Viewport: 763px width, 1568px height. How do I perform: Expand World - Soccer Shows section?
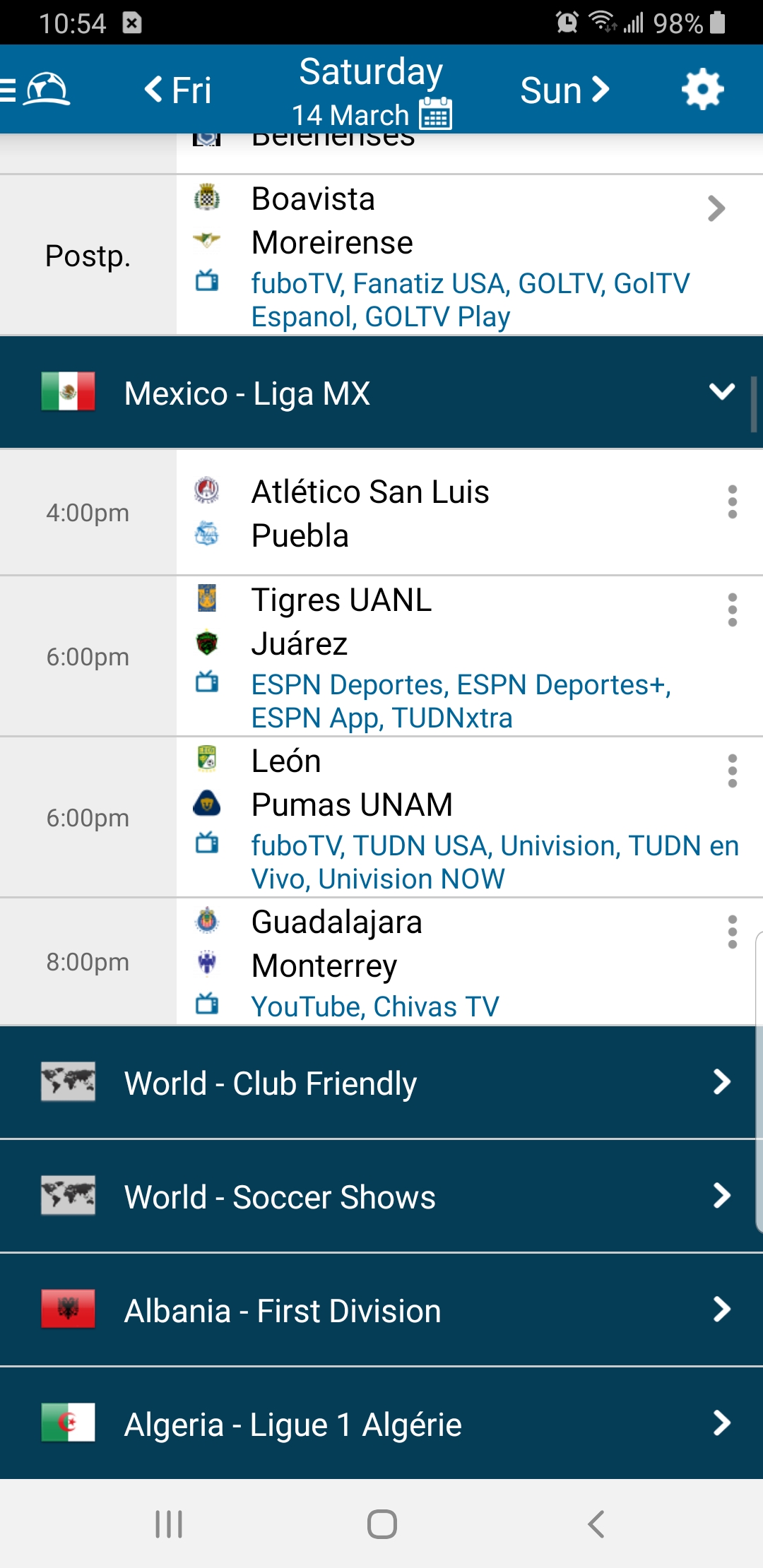[721, 1196]
